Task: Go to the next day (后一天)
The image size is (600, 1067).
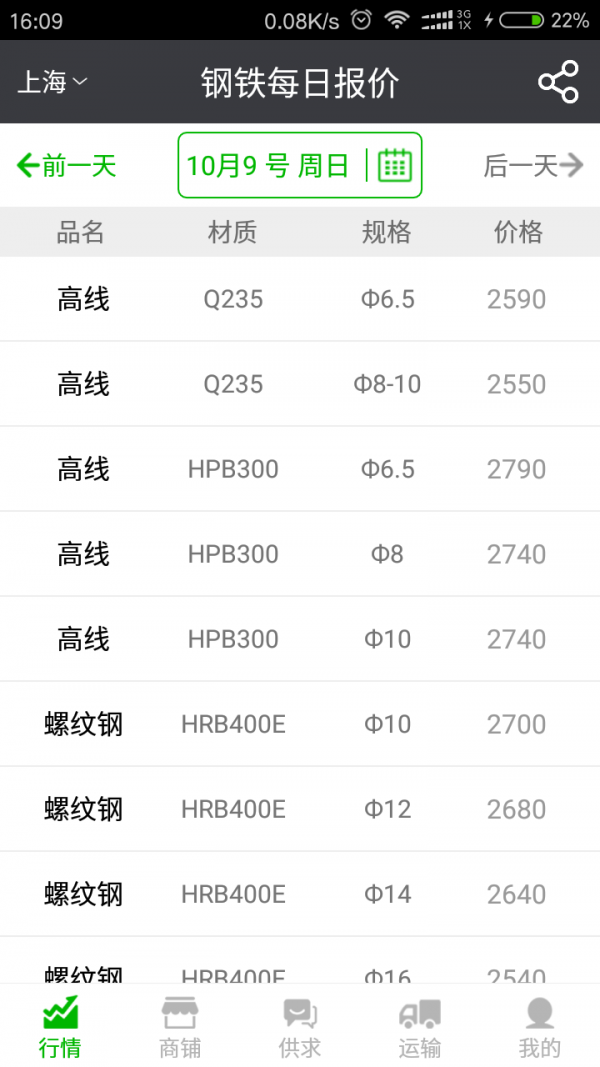Action: tap(533, 165)
